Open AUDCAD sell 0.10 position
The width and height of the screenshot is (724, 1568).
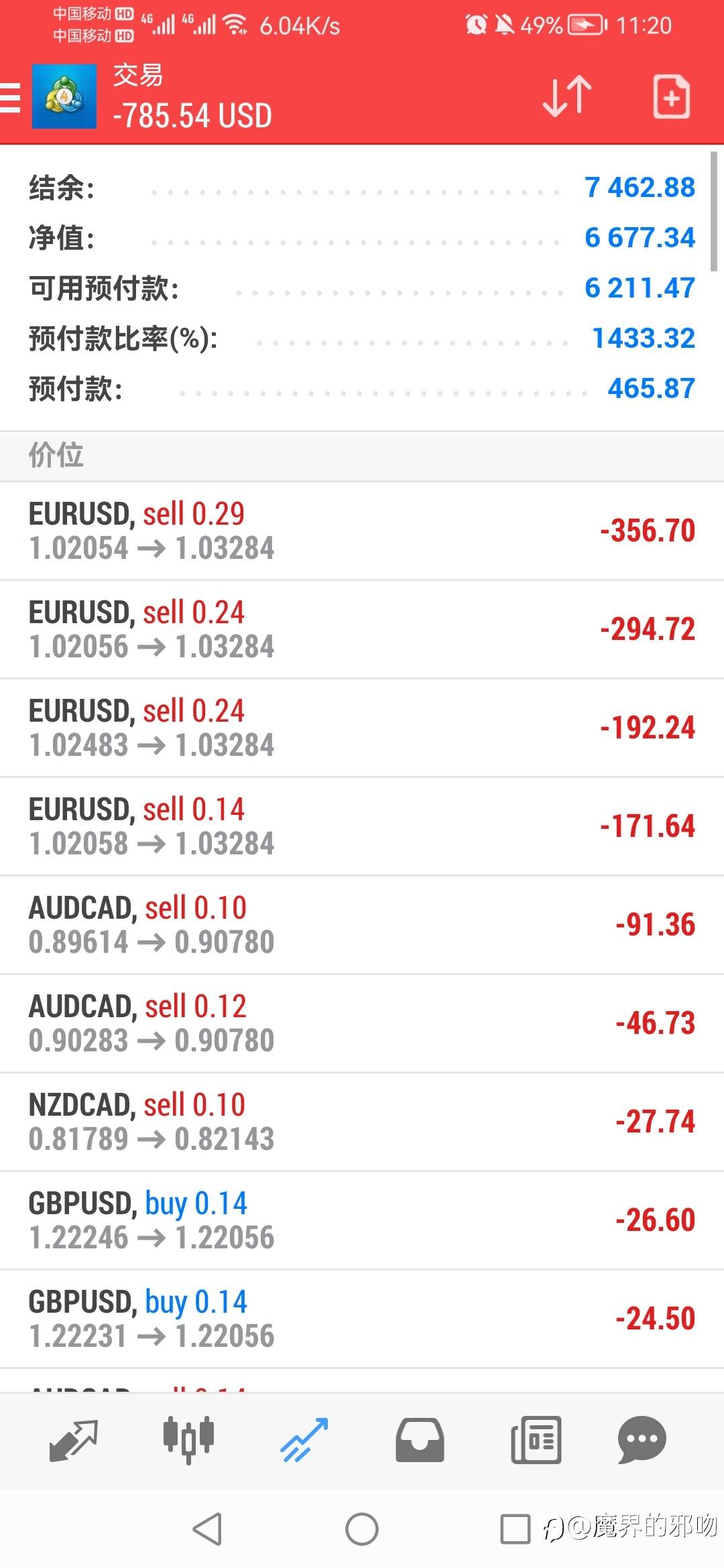click(362, 925)
